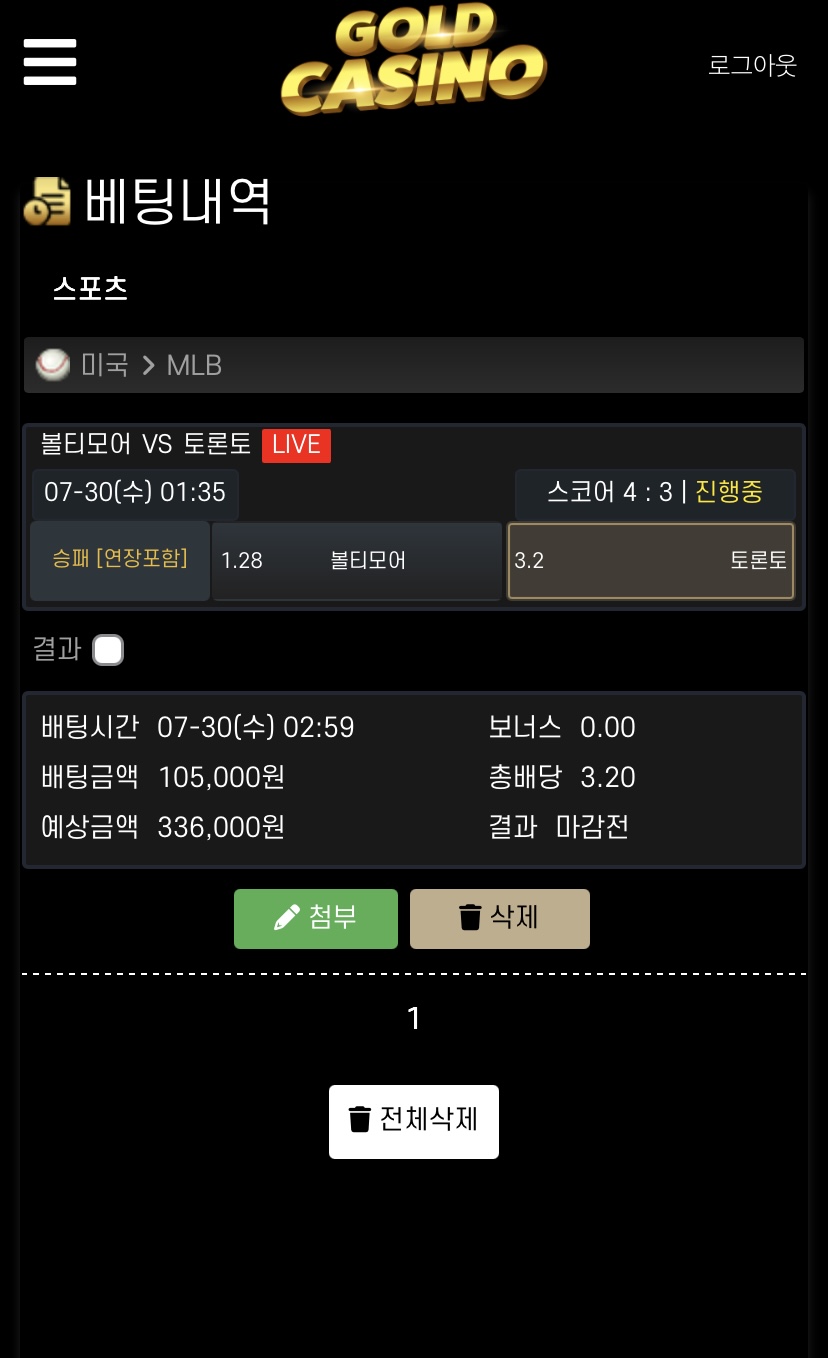Tap the green 첨부 attach button

point(316,918)
